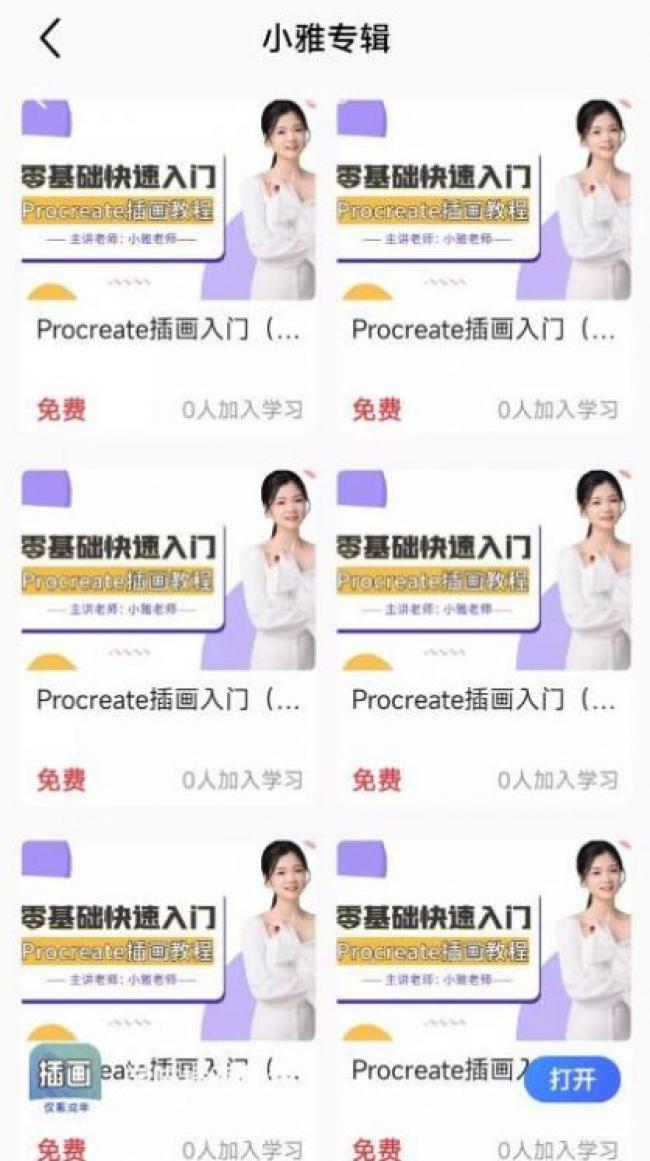The width and height of the screenshot is (650, 1161).
Task: Go back from the 小雅专辑 page
Action: (x=50, y=39)
